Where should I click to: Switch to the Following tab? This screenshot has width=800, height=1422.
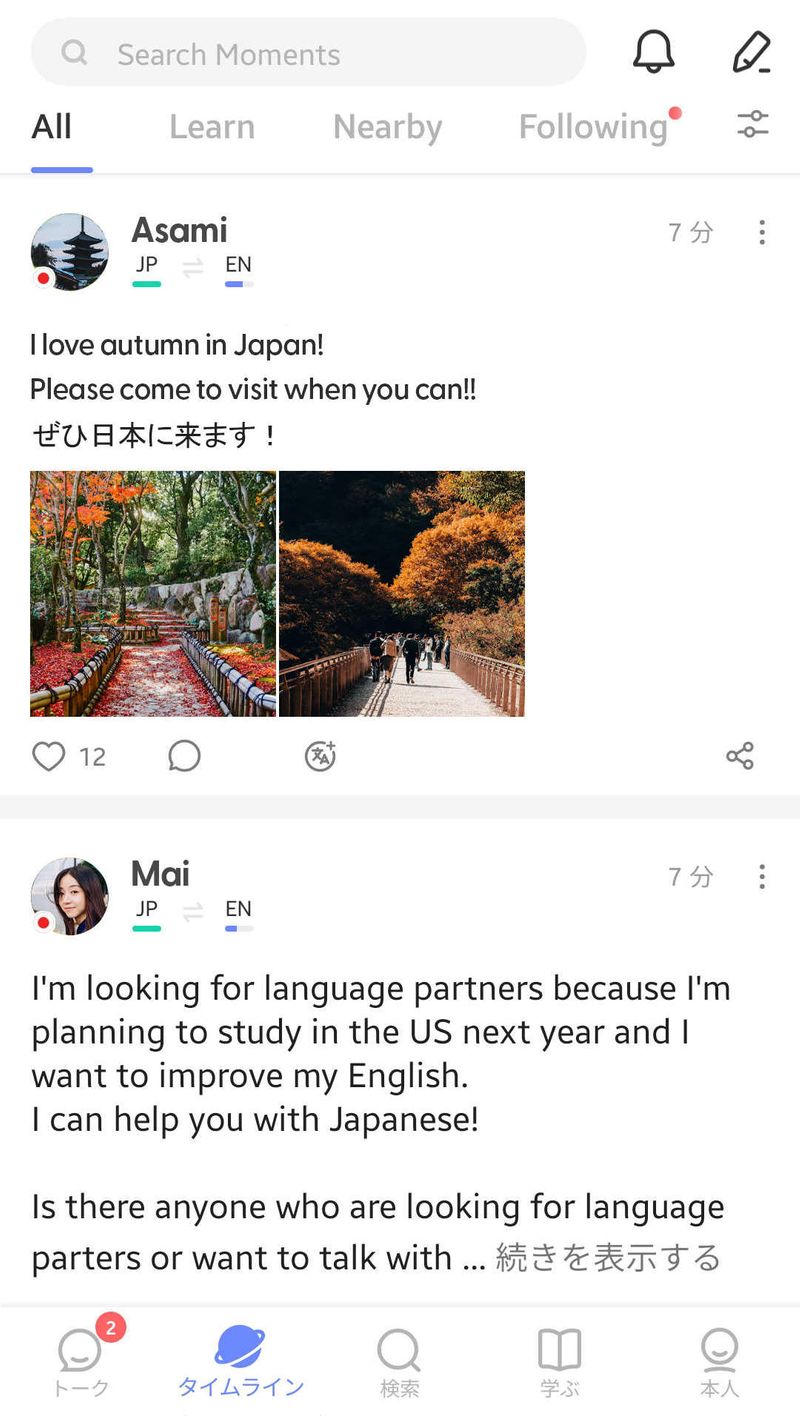593,127
